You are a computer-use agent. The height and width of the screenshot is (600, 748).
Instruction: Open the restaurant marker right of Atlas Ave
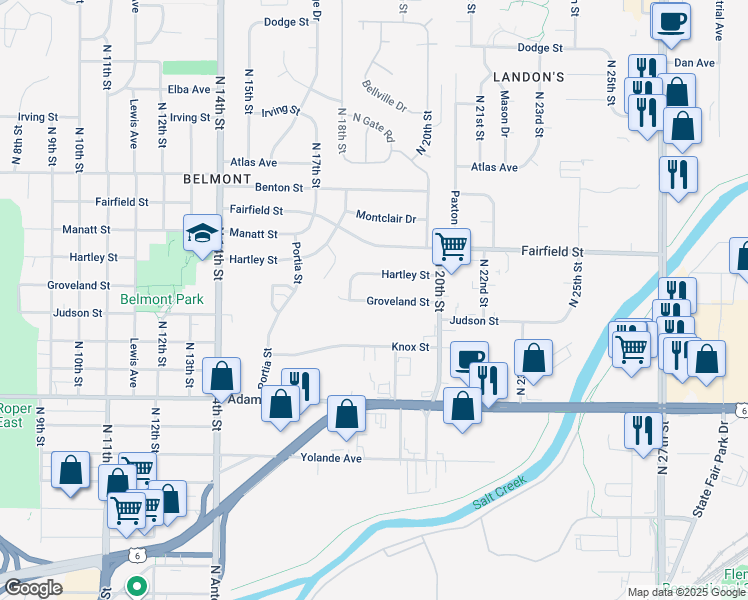678,175
